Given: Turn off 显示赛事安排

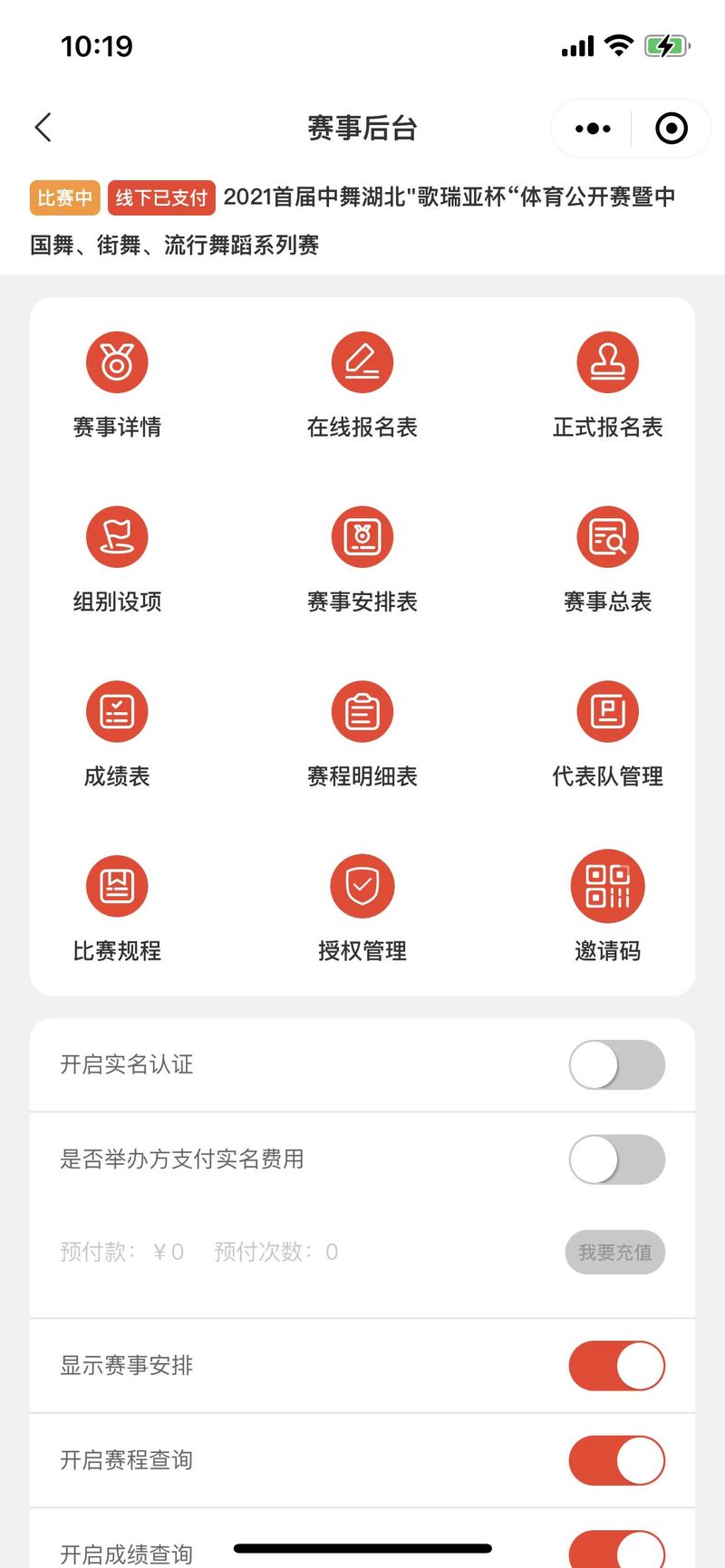Looking at the screenshot, I should click(616, 1366).
